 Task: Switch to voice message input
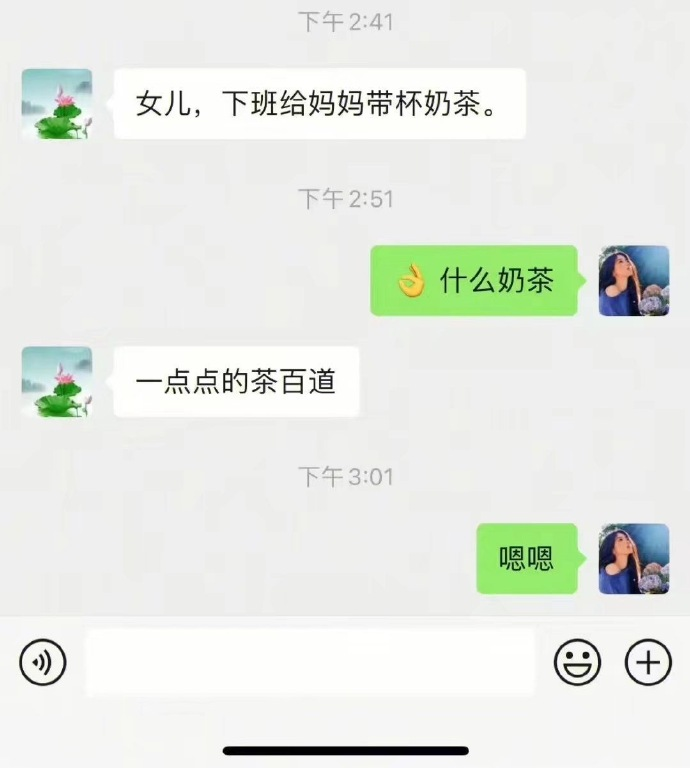(x=43, y=662)
